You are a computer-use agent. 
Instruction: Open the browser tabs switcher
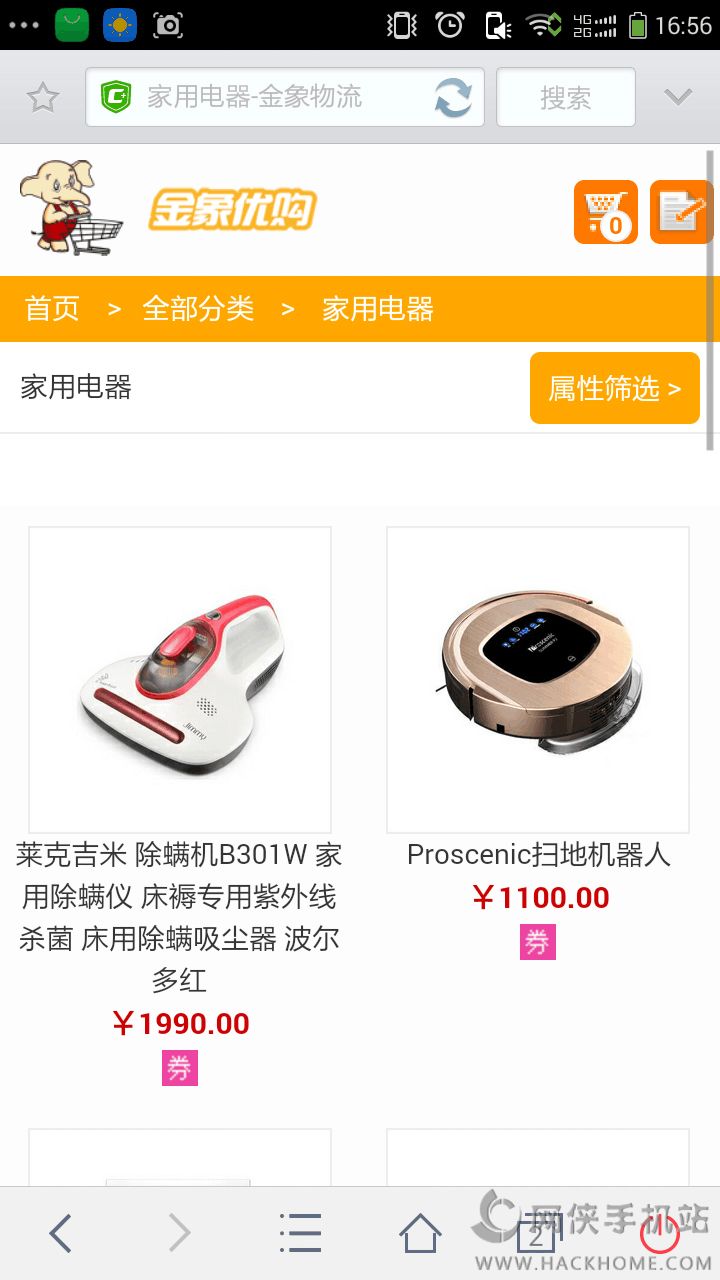tap(537, 1235)
